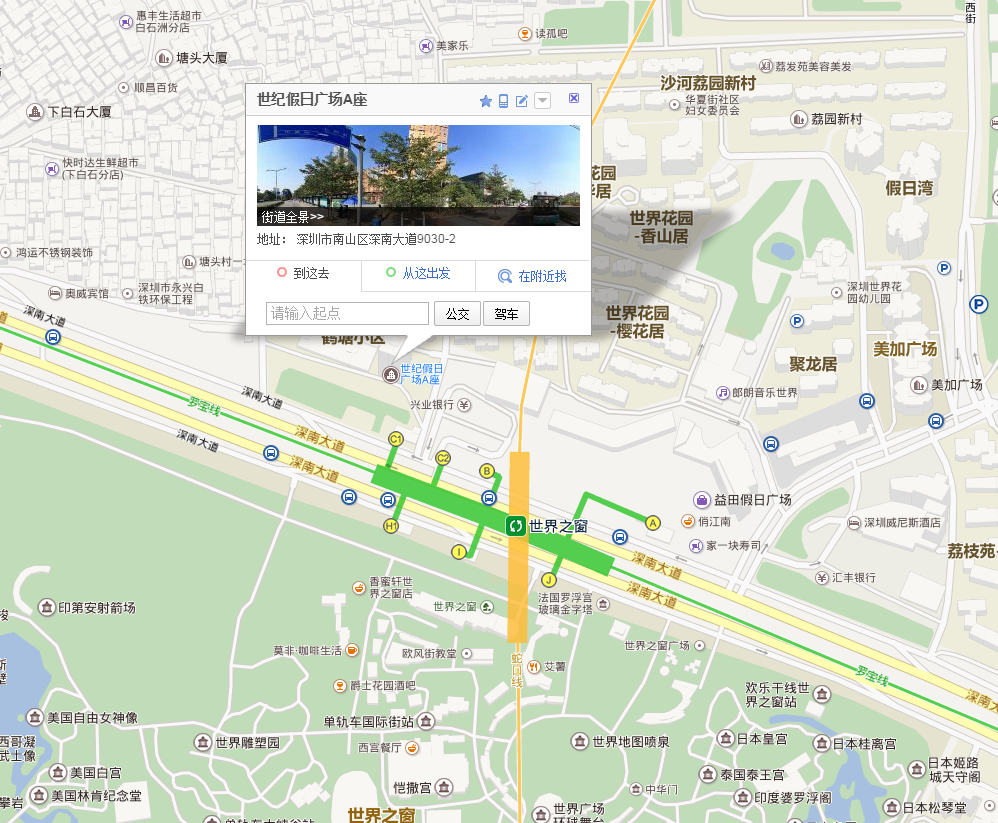Expand the dropdown arrow in popup header

[542, 100]
